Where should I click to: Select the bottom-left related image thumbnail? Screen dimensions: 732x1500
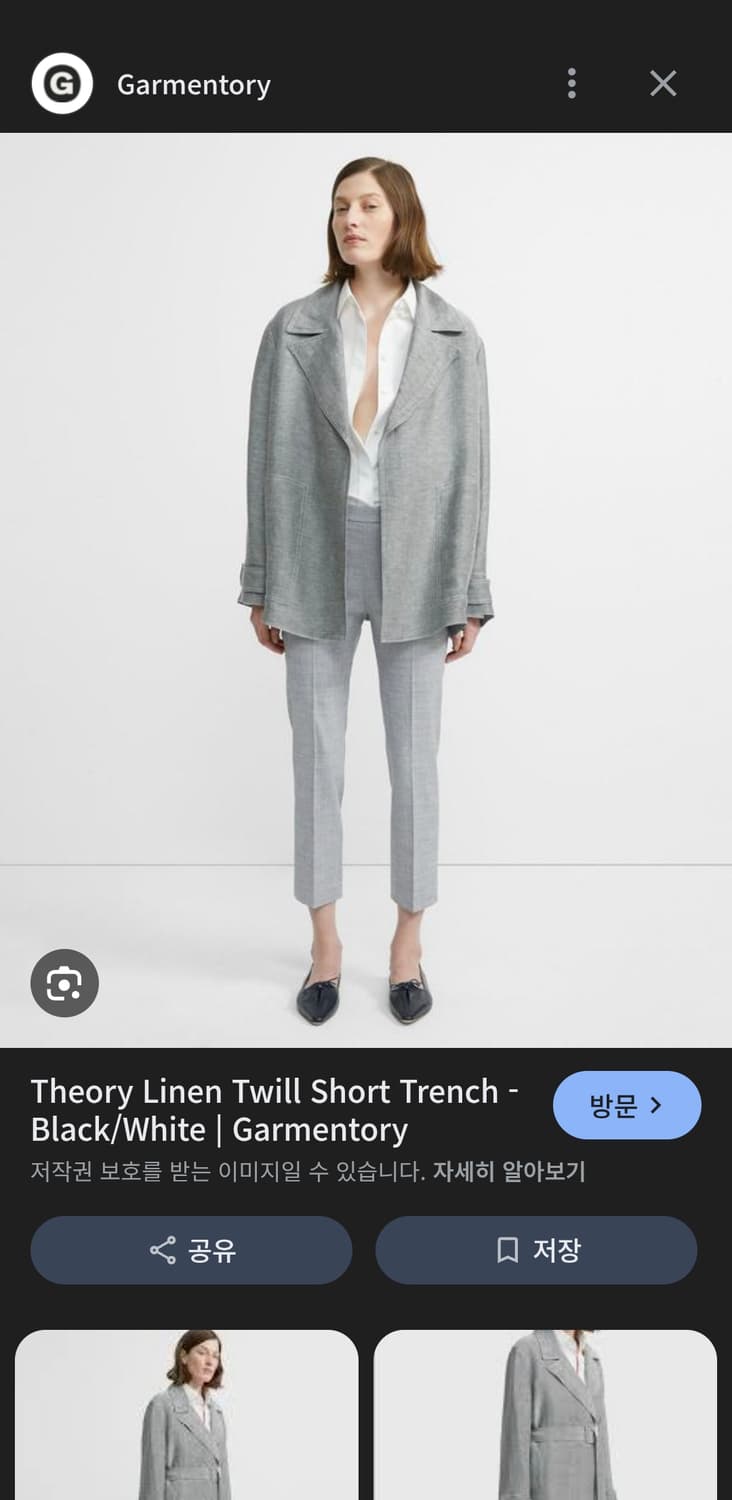pyautogui.click(x=187, y=1420)
